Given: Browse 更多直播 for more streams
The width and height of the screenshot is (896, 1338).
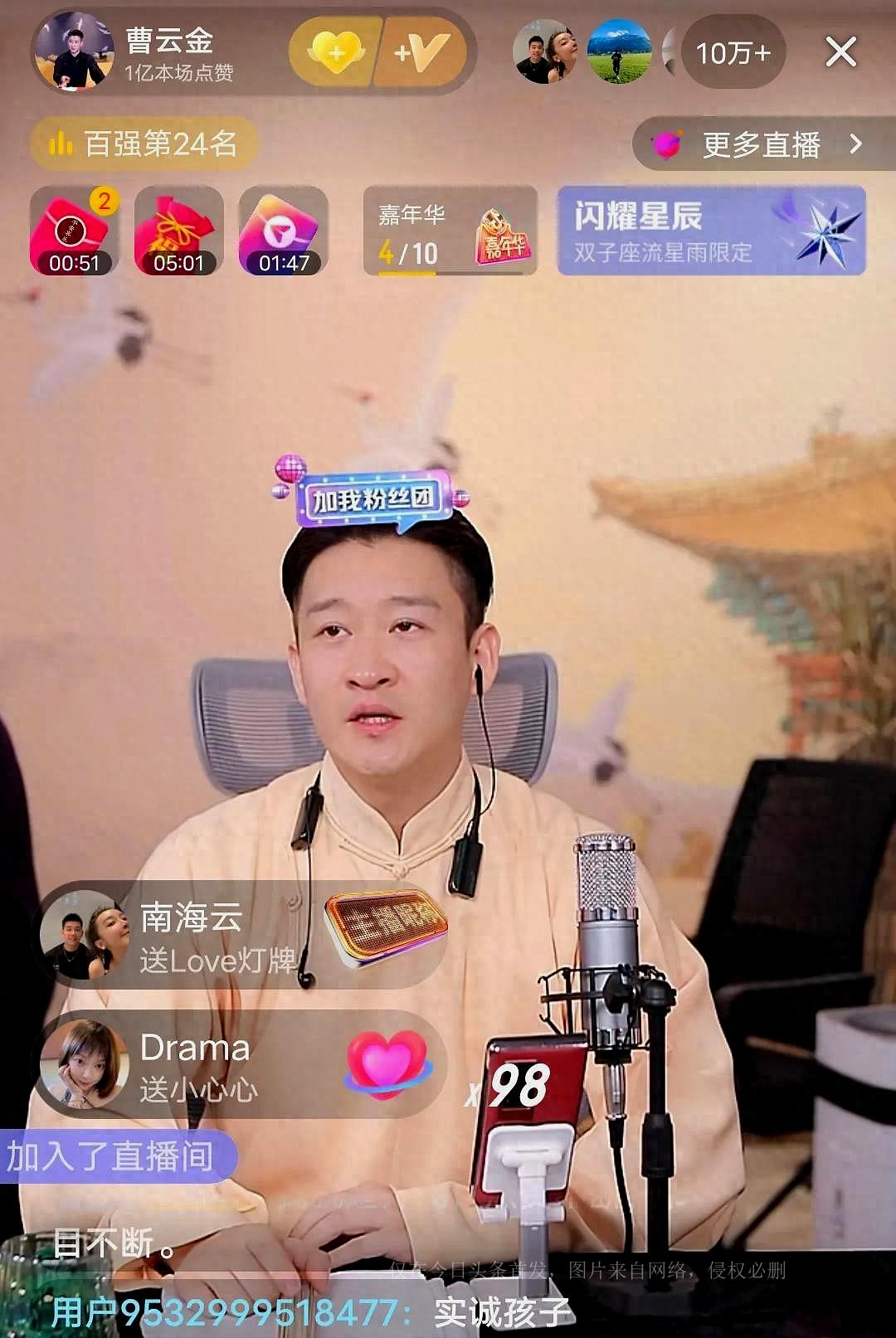Looking at the screenshot, I should click(x=762, y=145).
